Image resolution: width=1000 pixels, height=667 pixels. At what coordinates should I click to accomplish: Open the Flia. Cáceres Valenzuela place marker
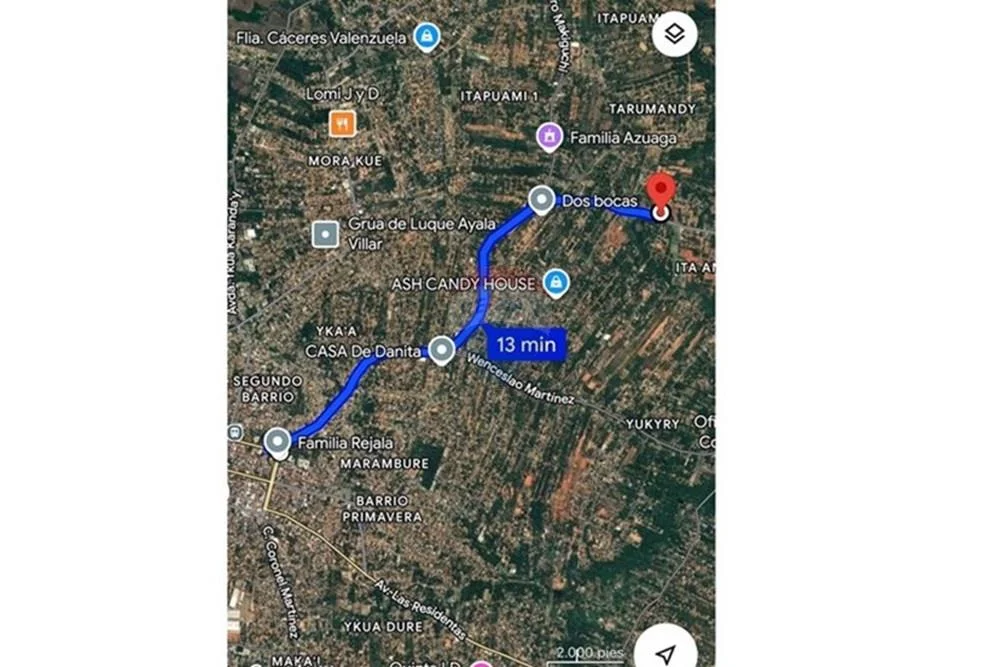point(427,38)
